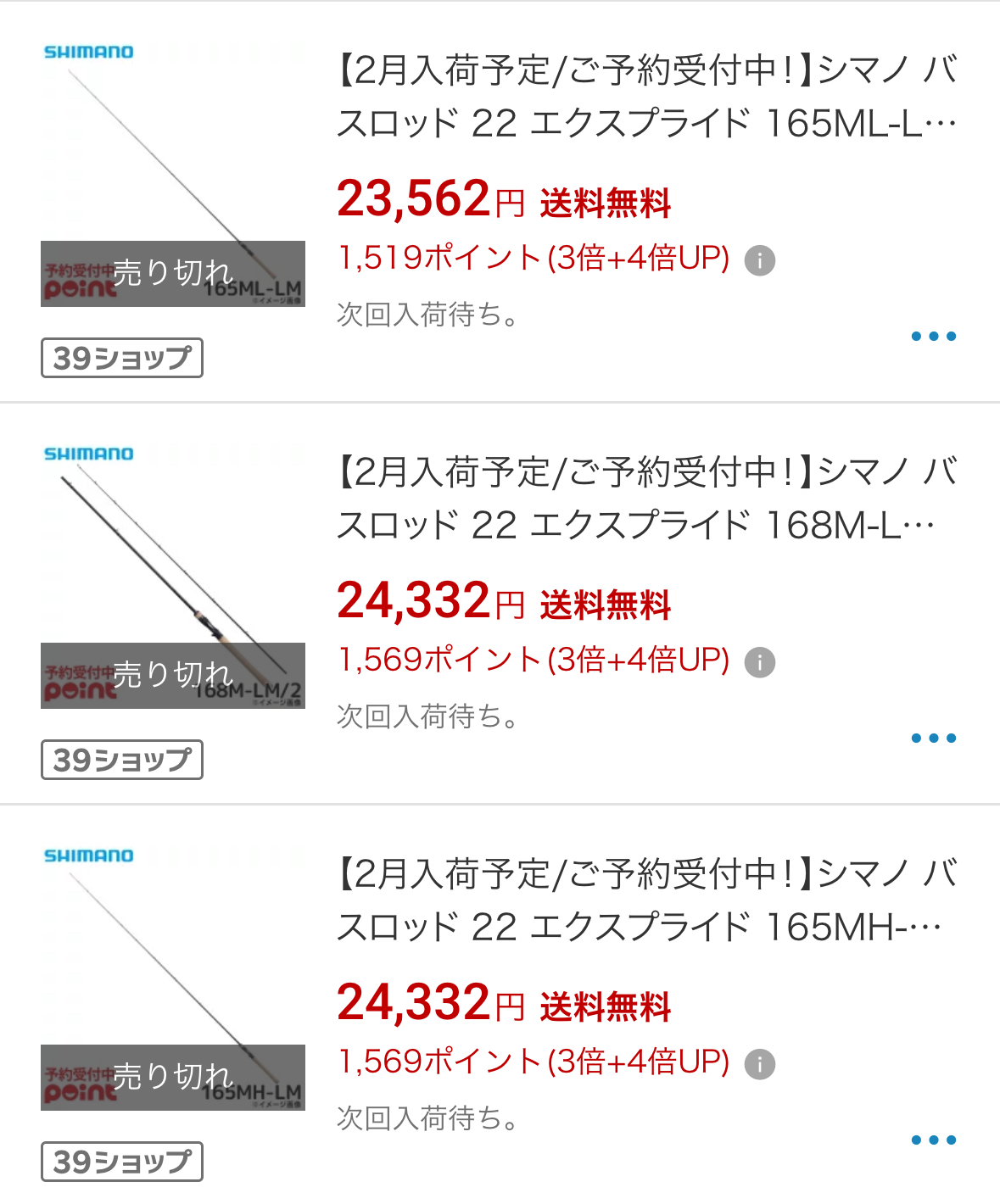Open the 168M-L Expride listing title
Image resolution: width=1000 pixels, height=1204 pixels.
click(646, 499)
